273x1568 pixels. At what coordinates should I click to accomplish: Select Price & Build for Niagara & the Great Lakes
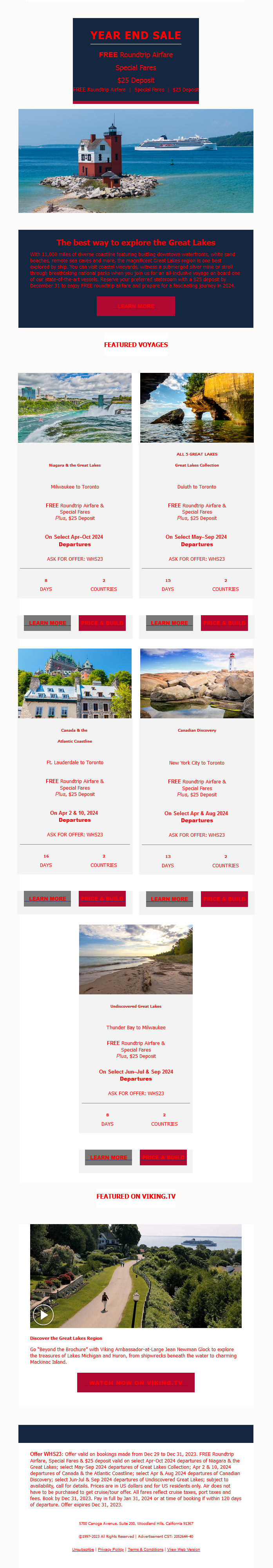102,623
